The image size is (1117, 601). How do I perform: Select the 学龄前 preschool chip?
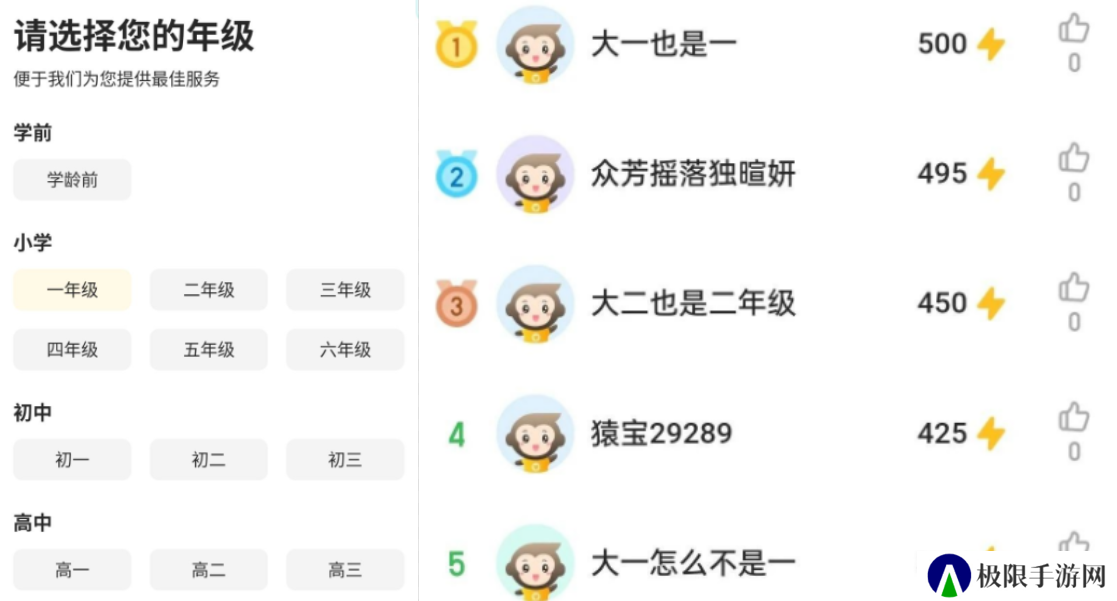point(72,180)
